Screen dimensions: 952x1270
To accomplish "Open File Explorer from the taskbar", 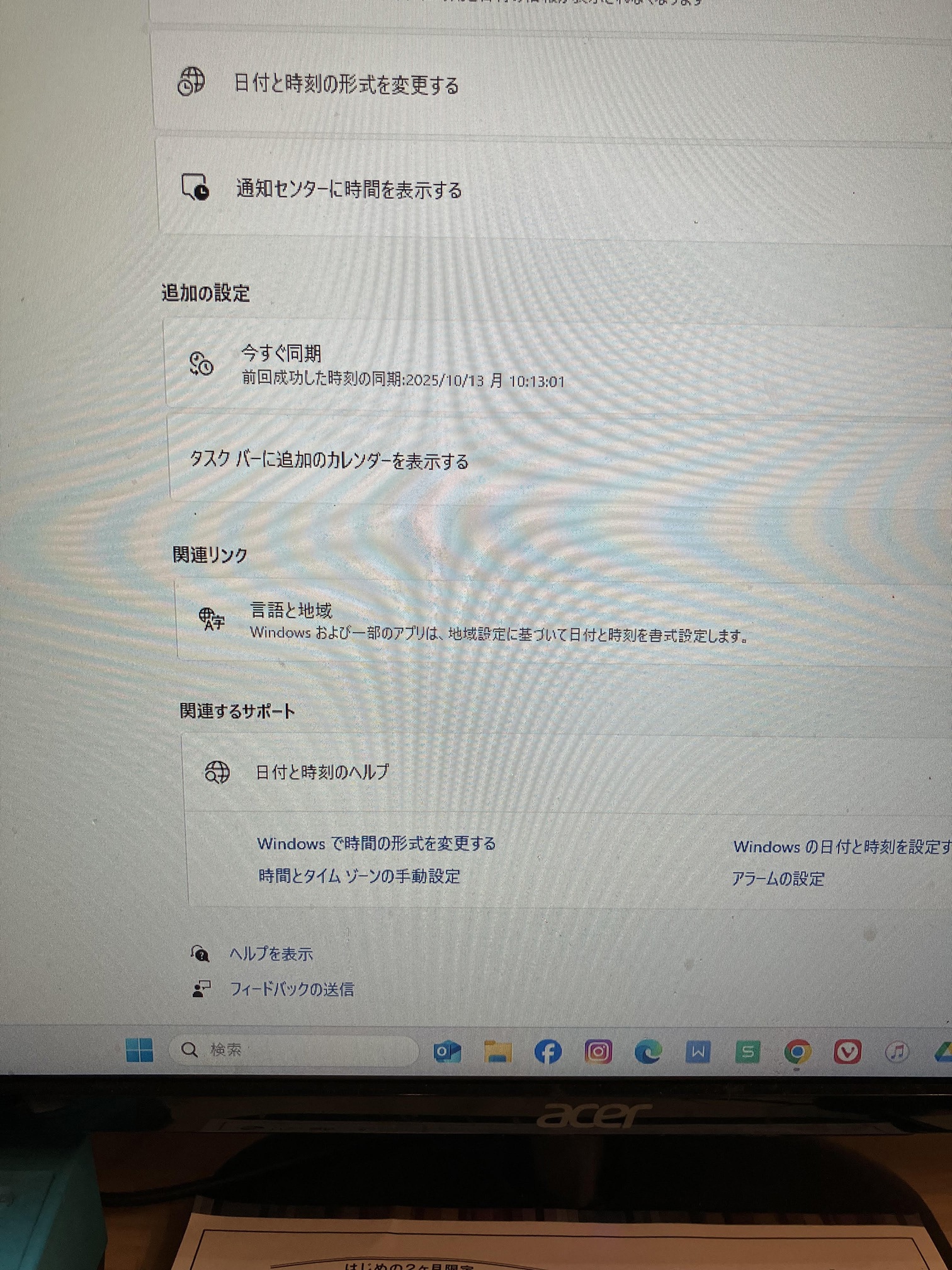I will (497, 1051).
